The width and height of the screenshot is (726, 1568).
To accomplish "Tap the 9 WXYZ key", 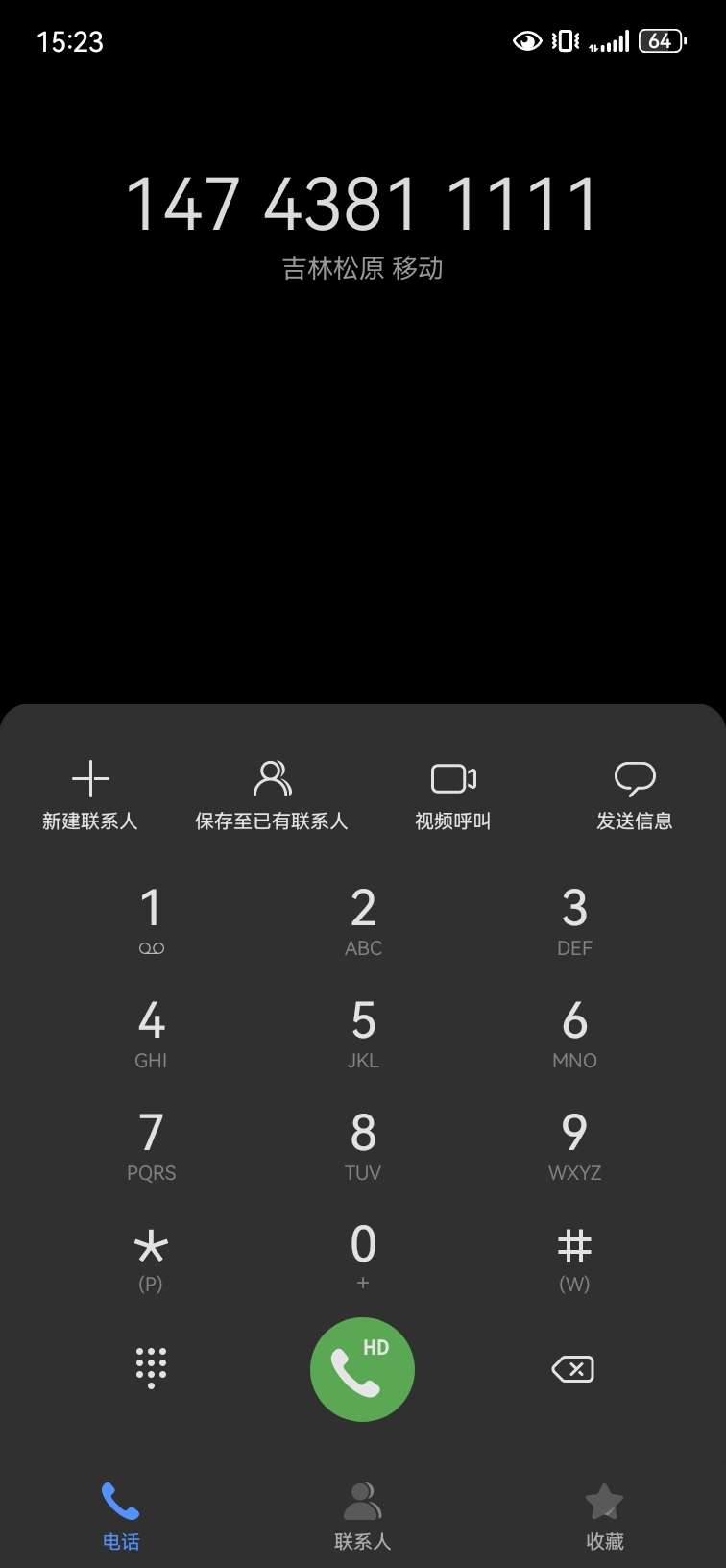I will (x=574, y=1145).
